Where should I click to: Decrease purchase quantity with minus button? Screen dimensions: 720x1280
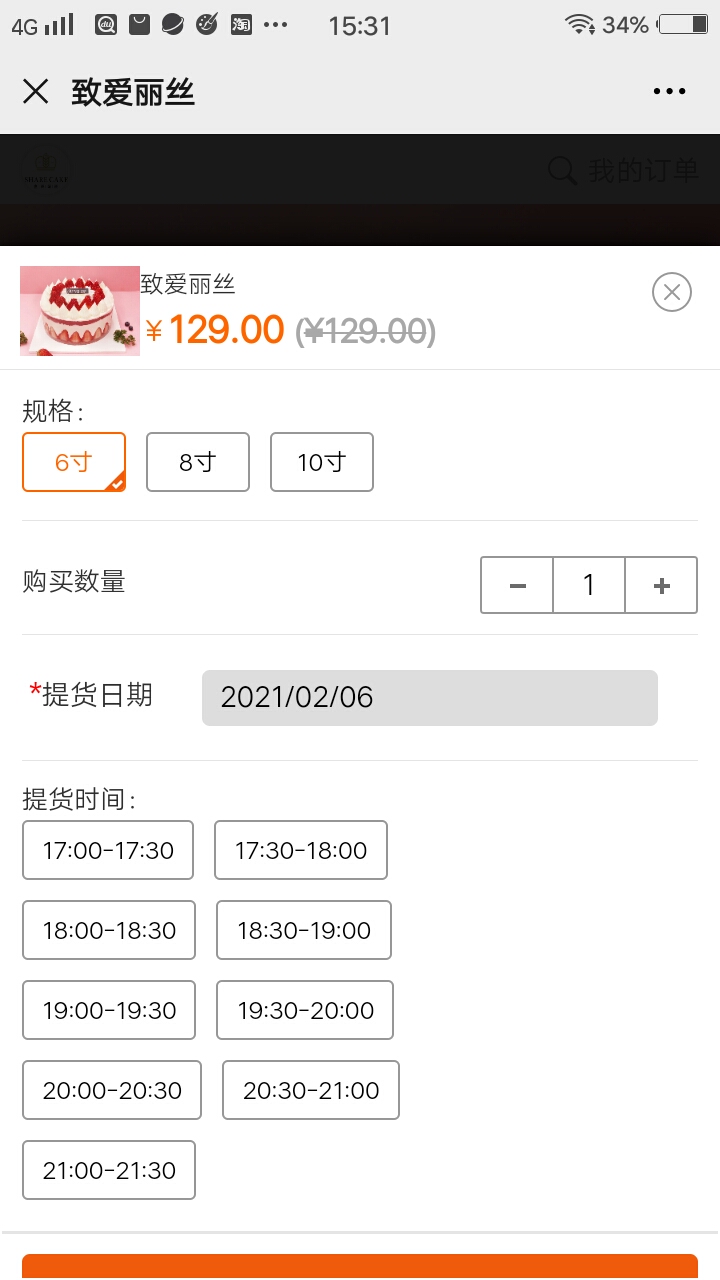click(517, 585)
